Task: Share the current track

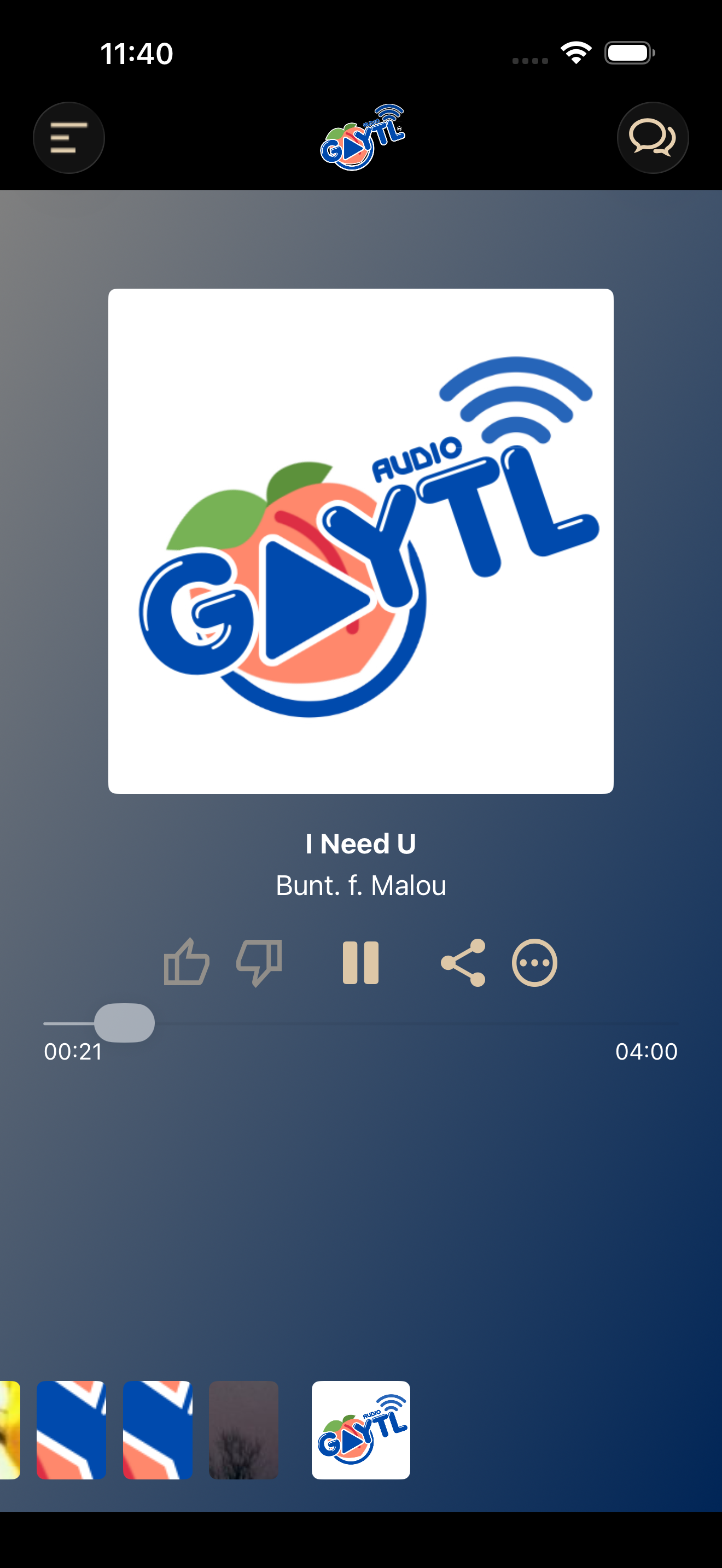Action: (x=463, y=962)
